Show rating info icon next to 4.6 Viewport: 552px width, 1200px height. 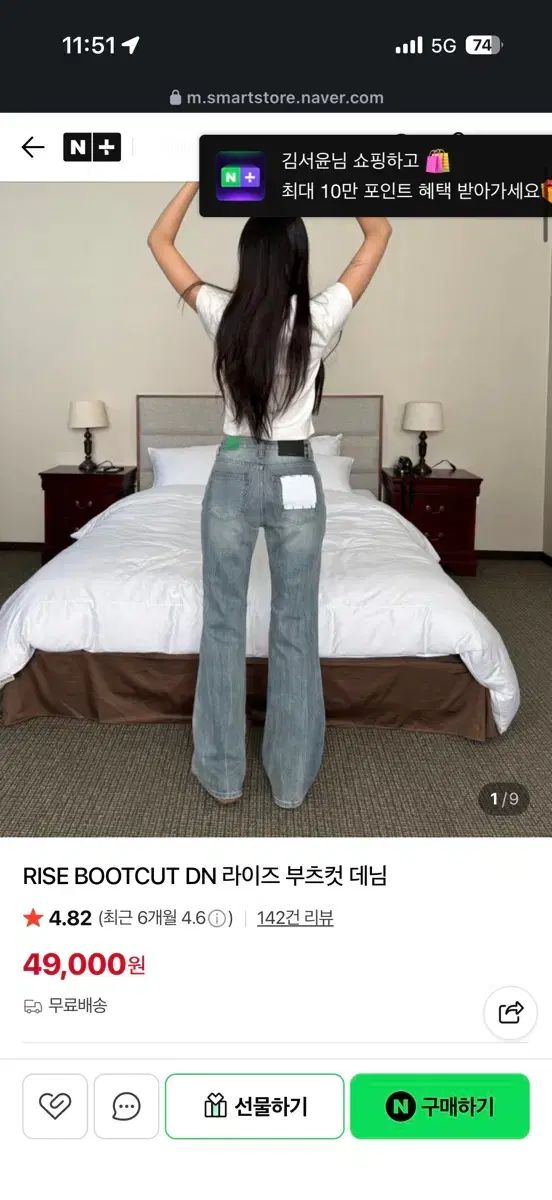(x=222, y=918)
